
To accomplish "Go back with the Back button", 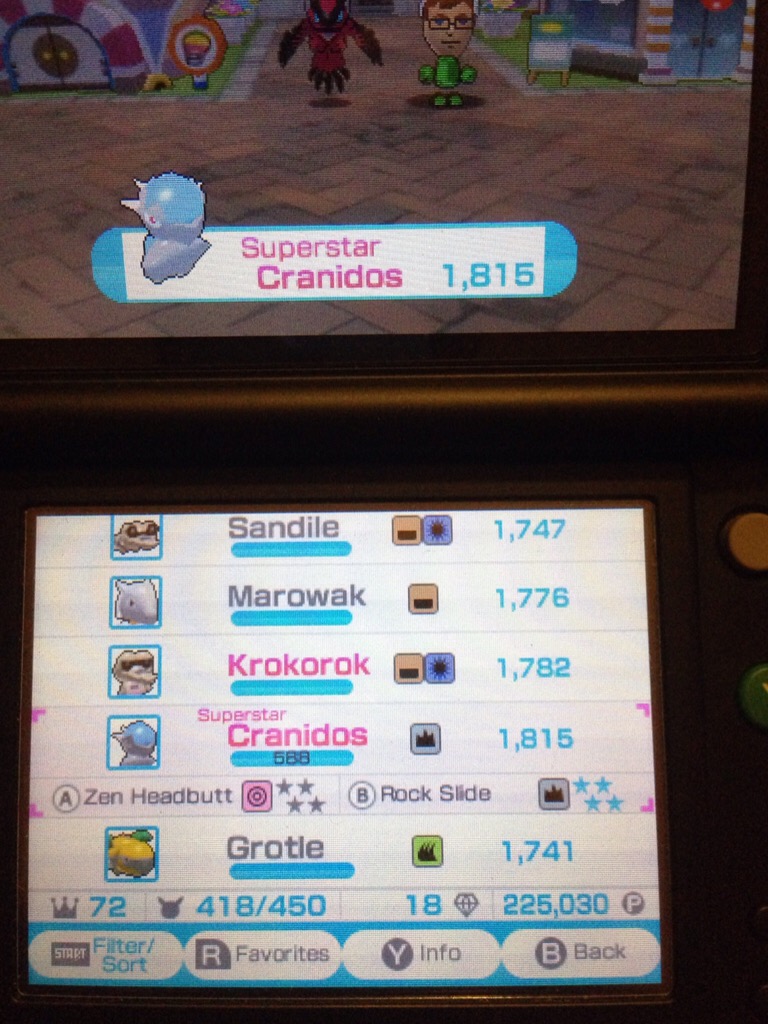I will [580, 953].
